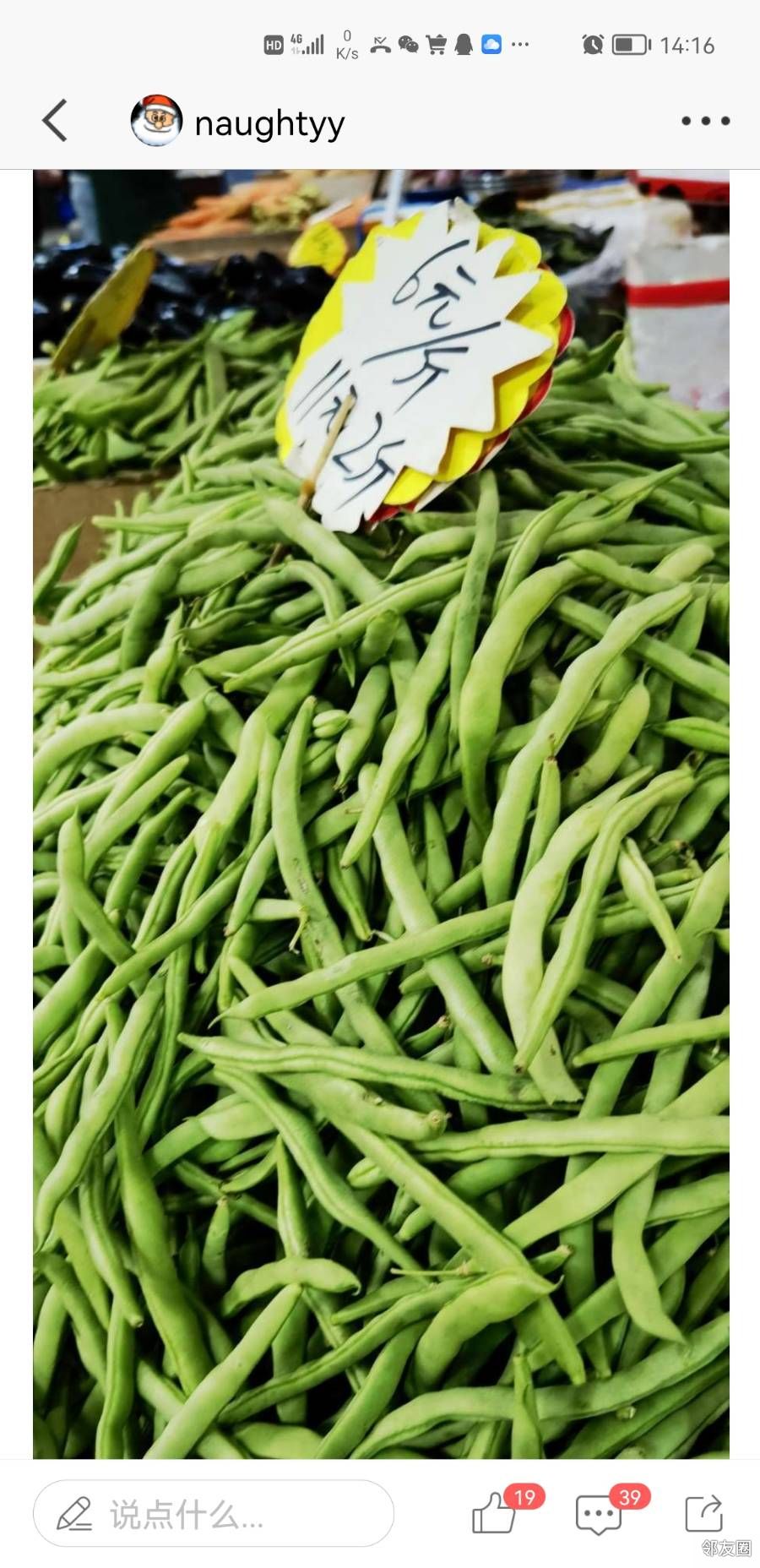Image resolution: width=760 pixels, height=1568 pixels.
Task: Tap the comment input field
Action: click(x=213, y=1513)
